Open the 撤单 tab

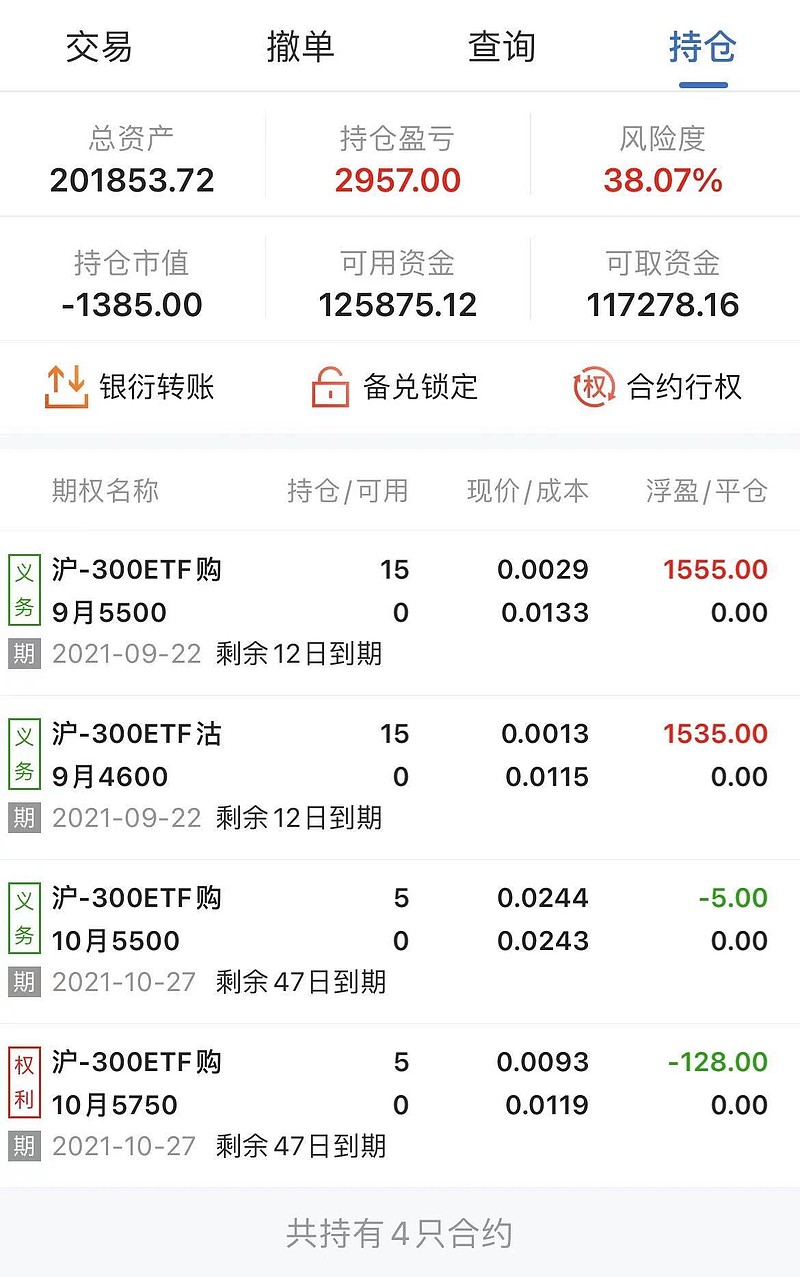coord(299,46)
